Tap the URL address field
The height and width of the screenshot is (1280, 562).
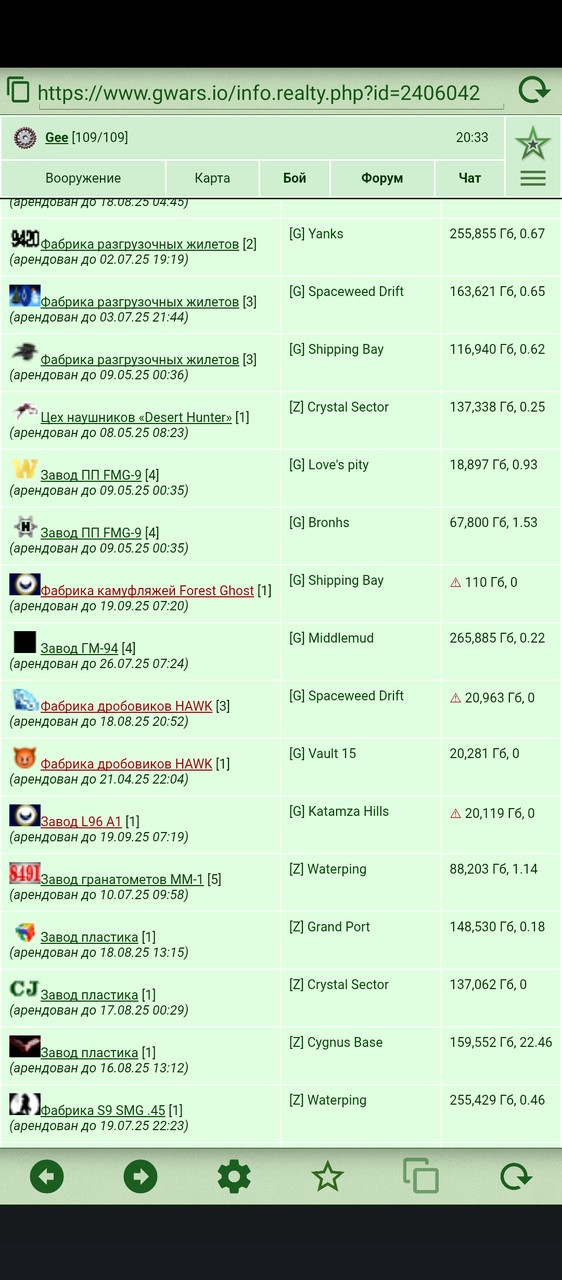tap(258, 94)
